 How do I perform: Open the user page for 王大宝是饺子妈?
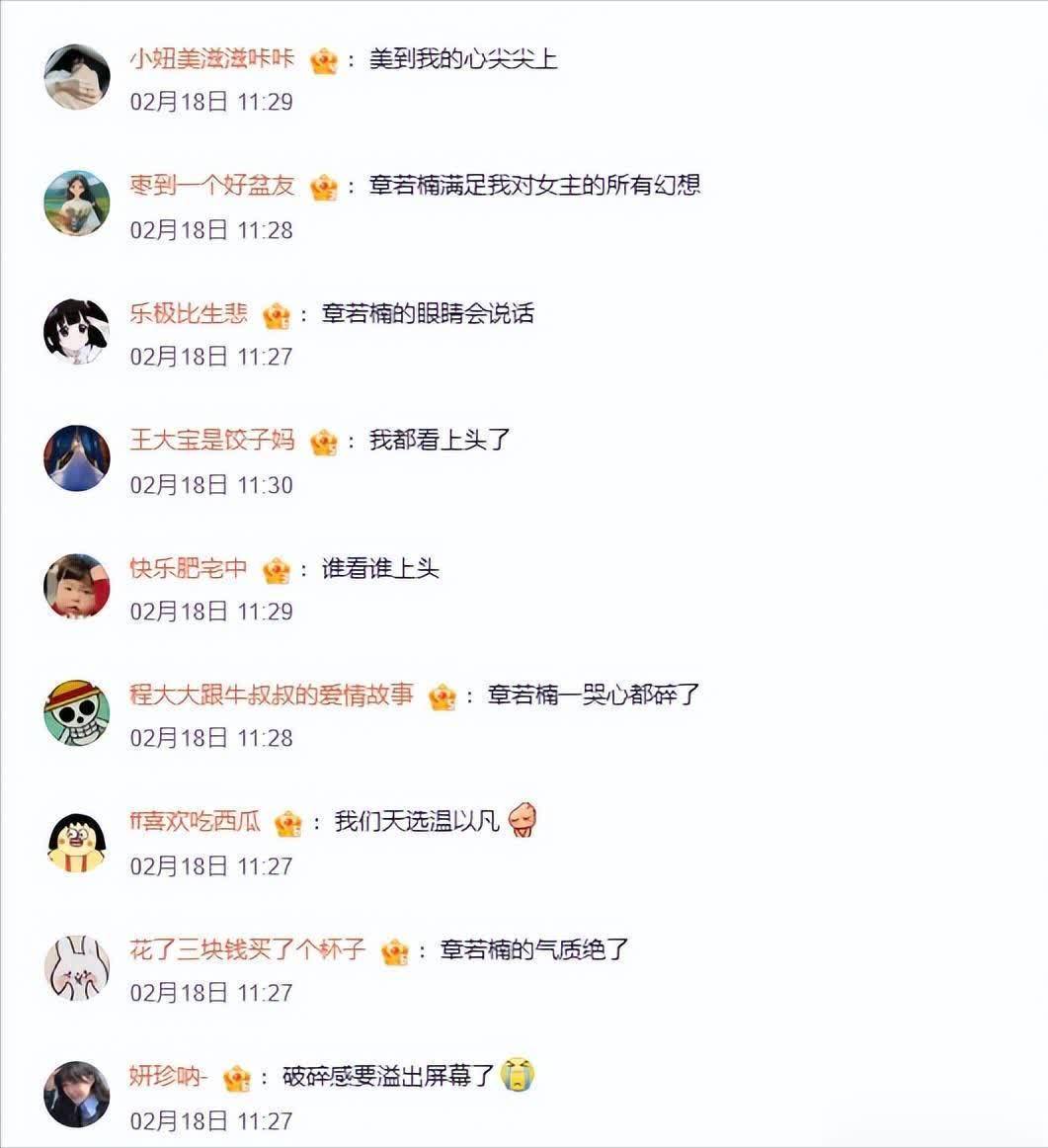(x=211, y=440)
